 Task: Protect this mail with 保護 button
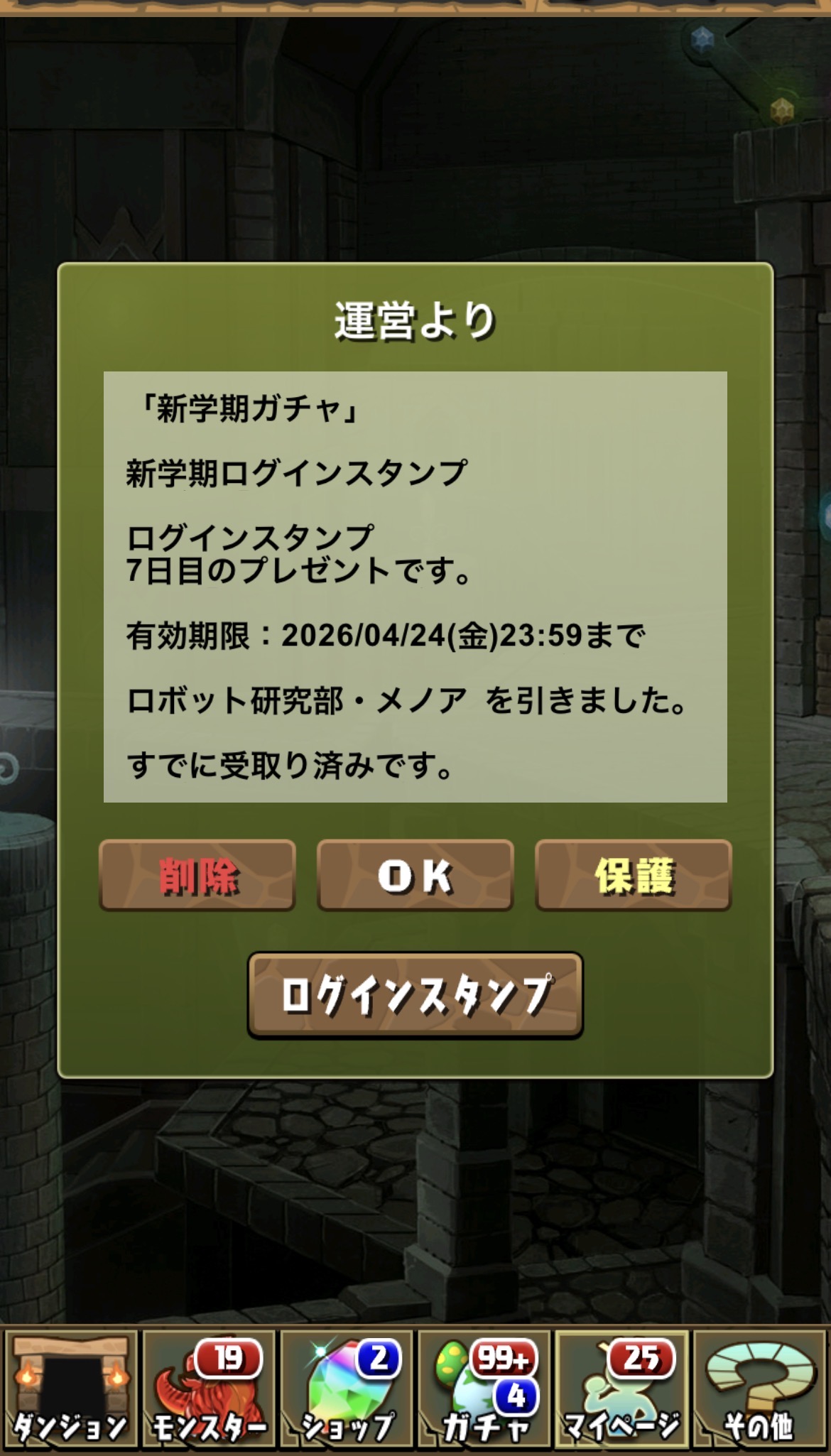[x=634, y=875]
